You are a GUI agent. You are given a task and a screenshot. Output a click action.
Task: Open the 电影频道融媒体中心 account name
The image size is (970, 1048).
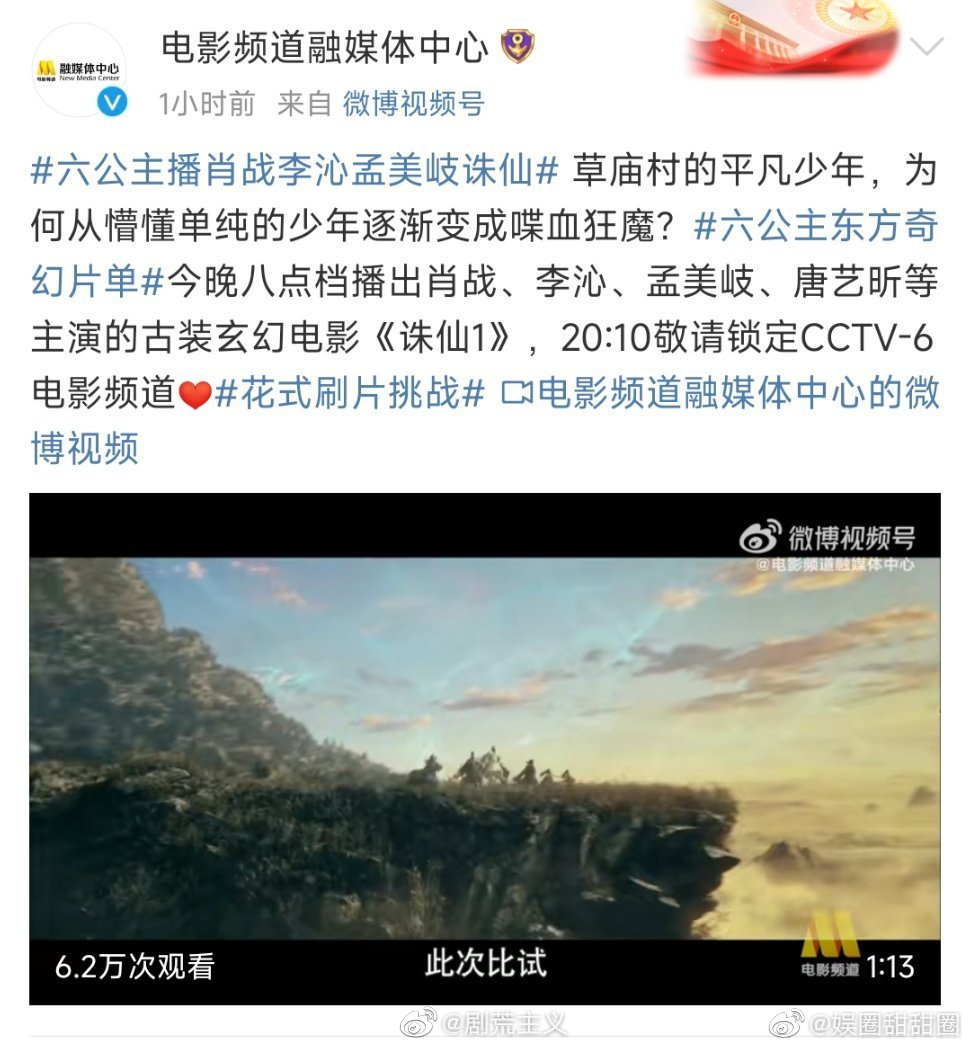point(324,46)
